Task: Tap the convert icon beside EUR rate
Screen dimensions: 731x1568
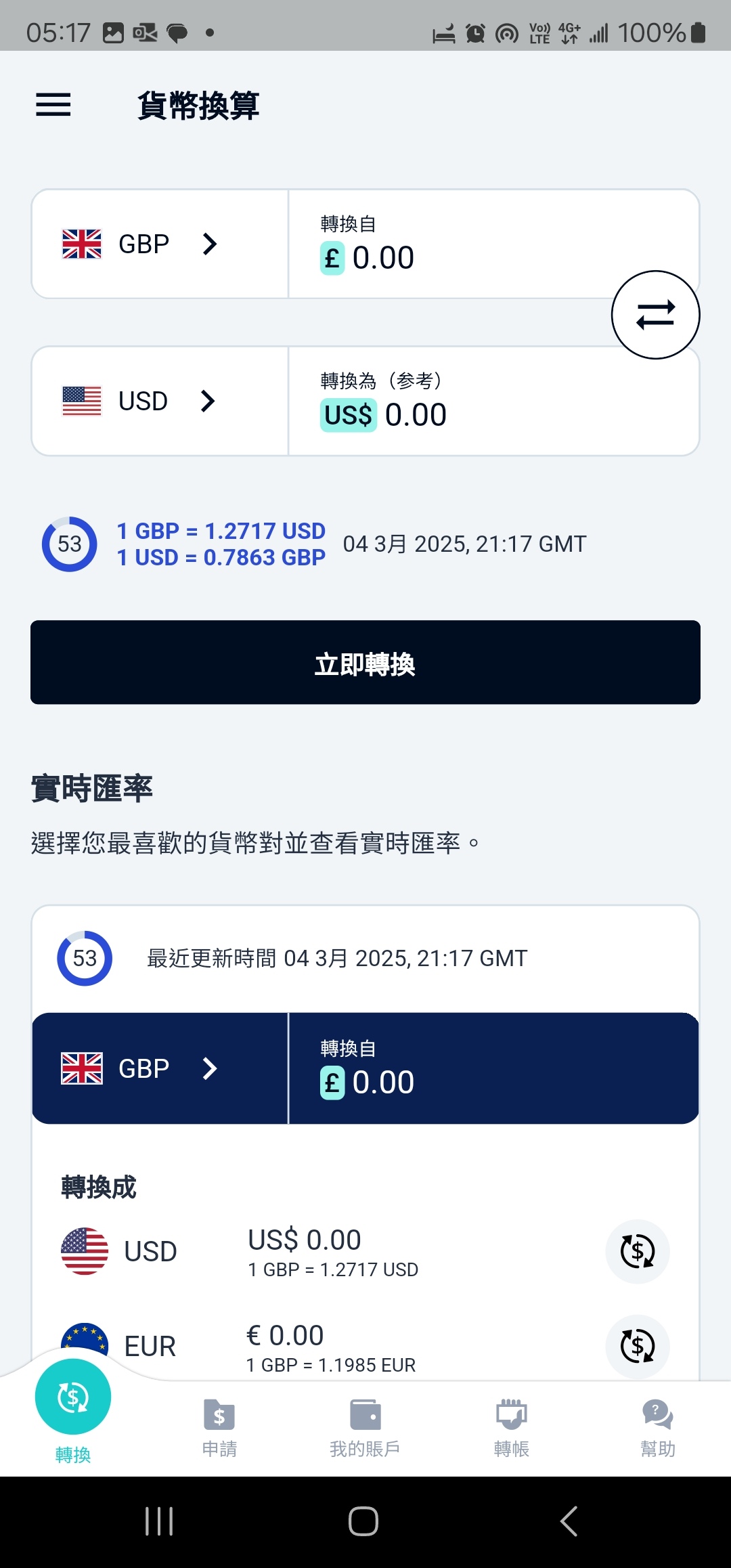Action: [x=637, y=1347]
